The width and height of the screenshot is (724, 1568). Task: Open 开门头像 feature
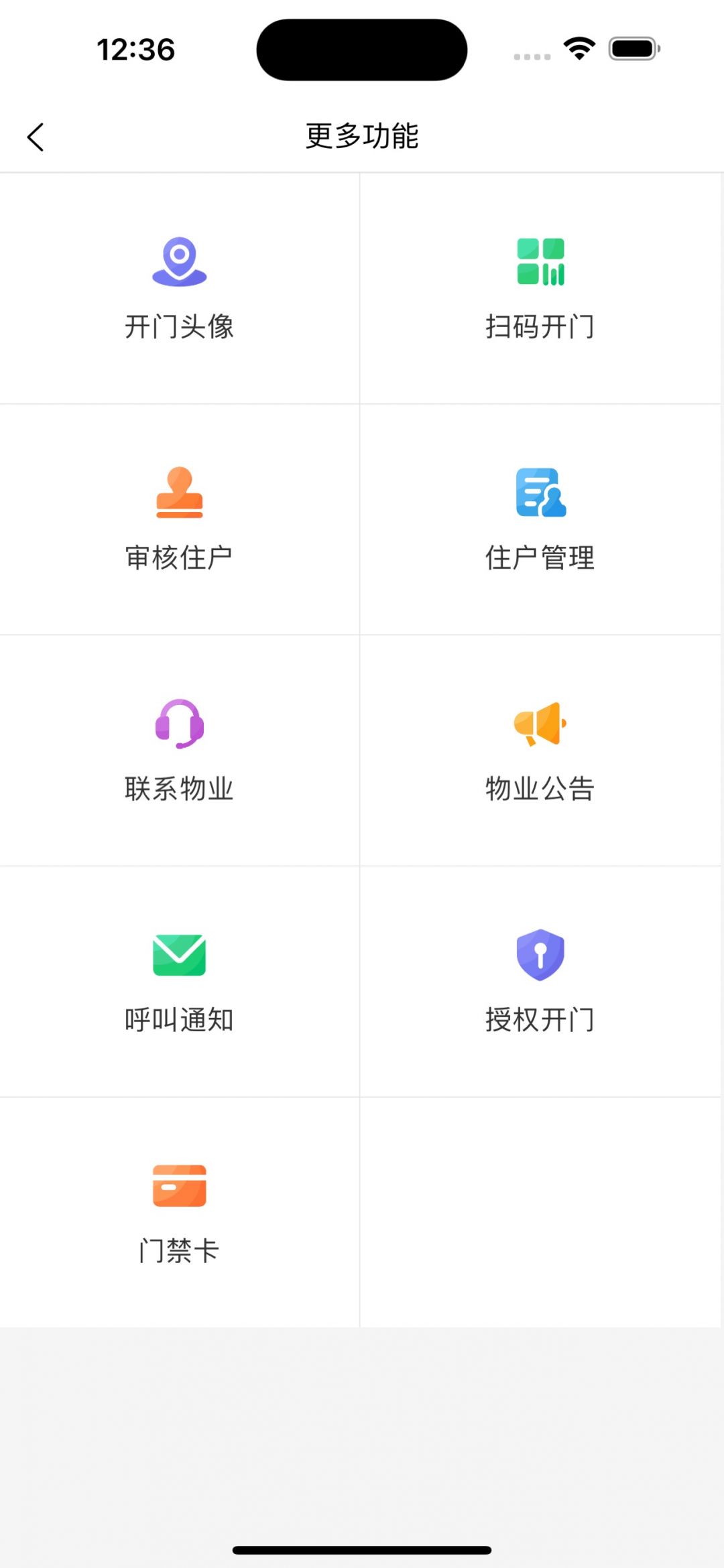(x=179, y=288)
